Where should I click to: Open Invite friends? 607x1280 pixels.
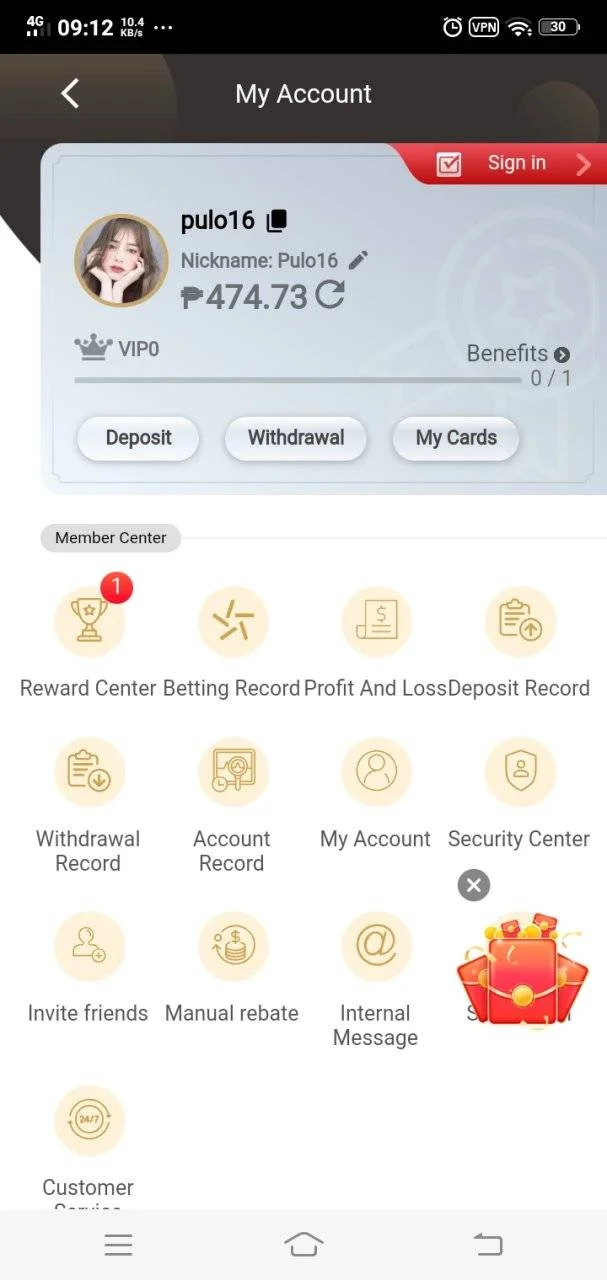click(x=88, y=967)
